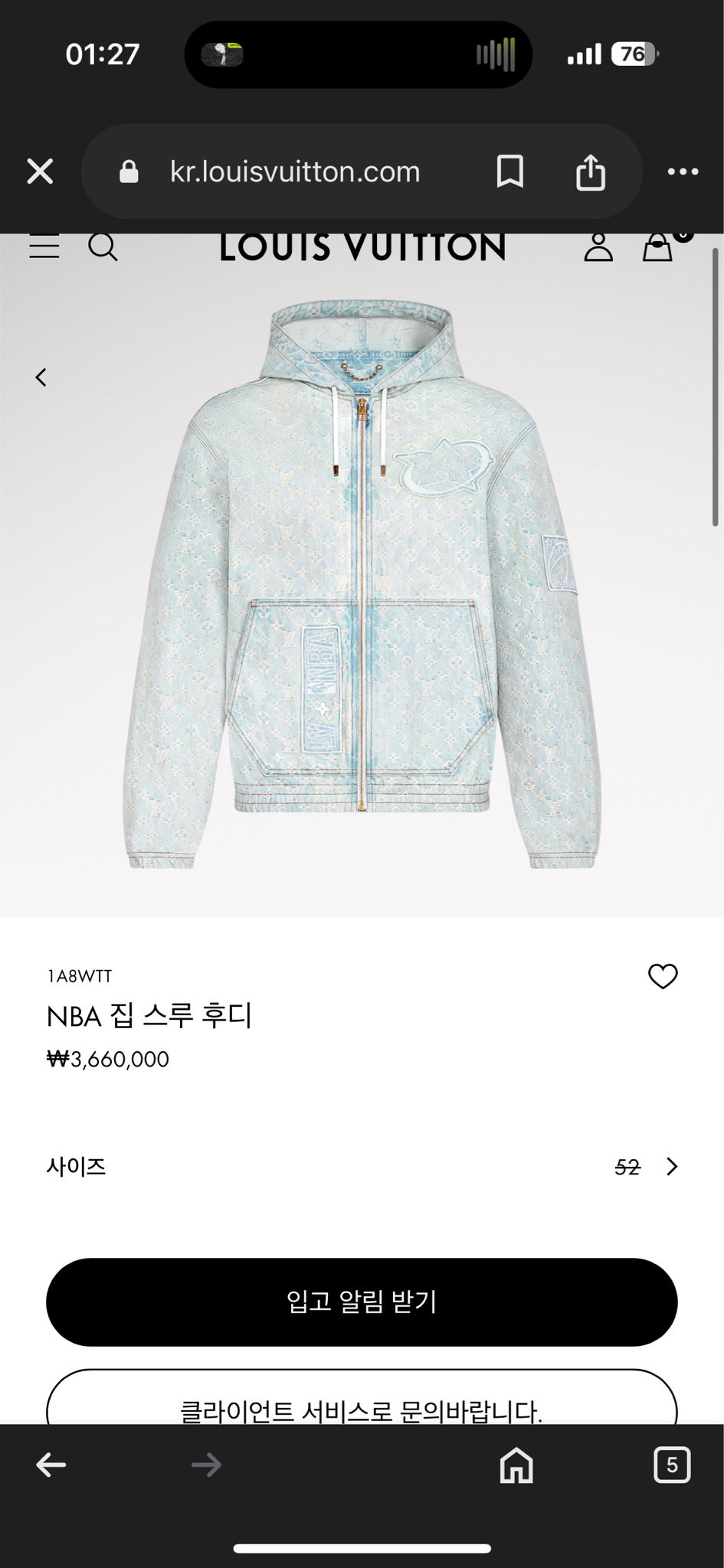The image size is (724, 1568).
Task: Tap the previous-image chevron on the product photo
Action: [x=41, y=377]
